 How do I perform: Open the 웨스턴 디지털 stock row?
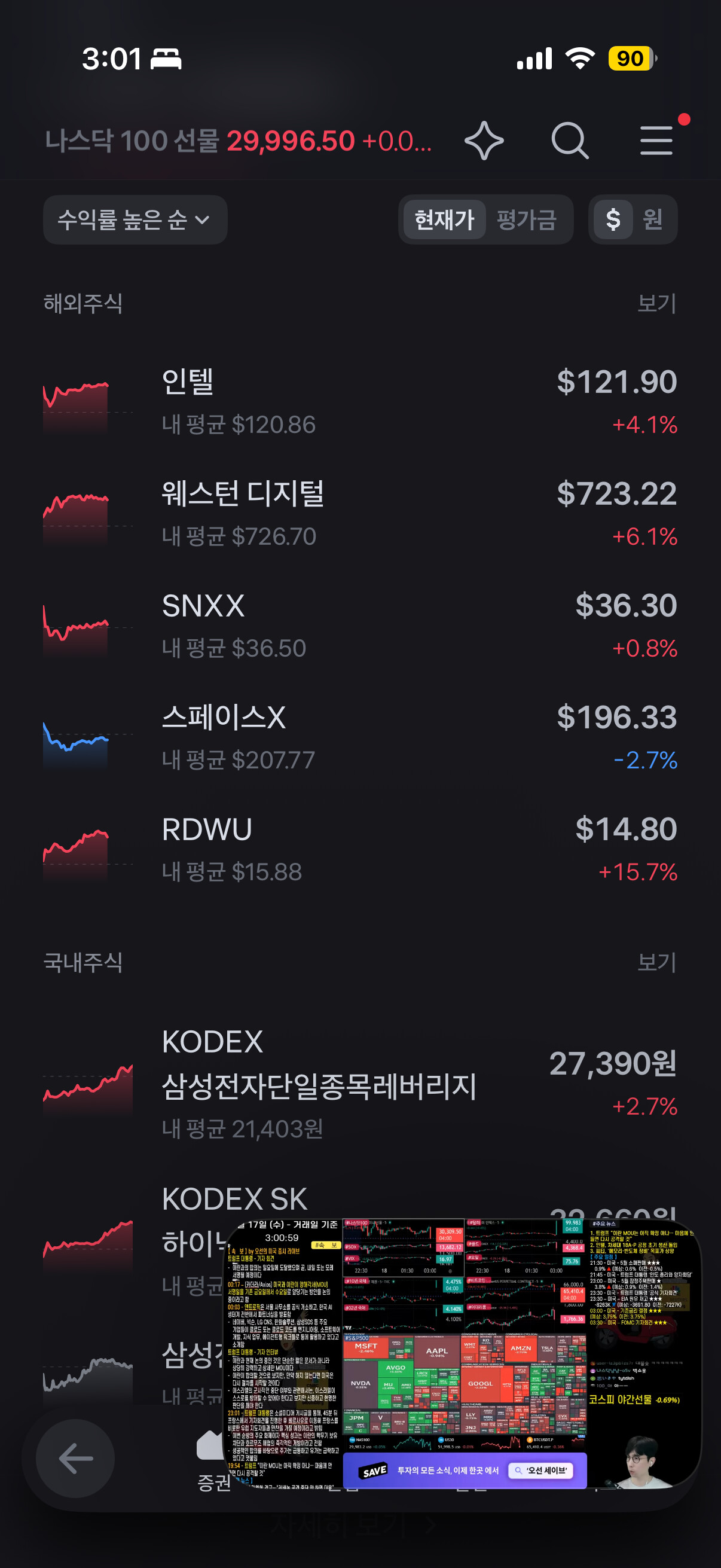click(x=360, y=514)
